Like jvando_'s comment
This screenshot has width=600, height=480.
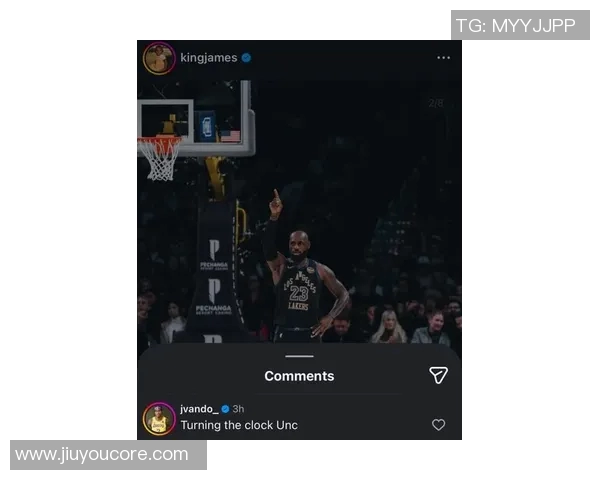coord(438,425)
